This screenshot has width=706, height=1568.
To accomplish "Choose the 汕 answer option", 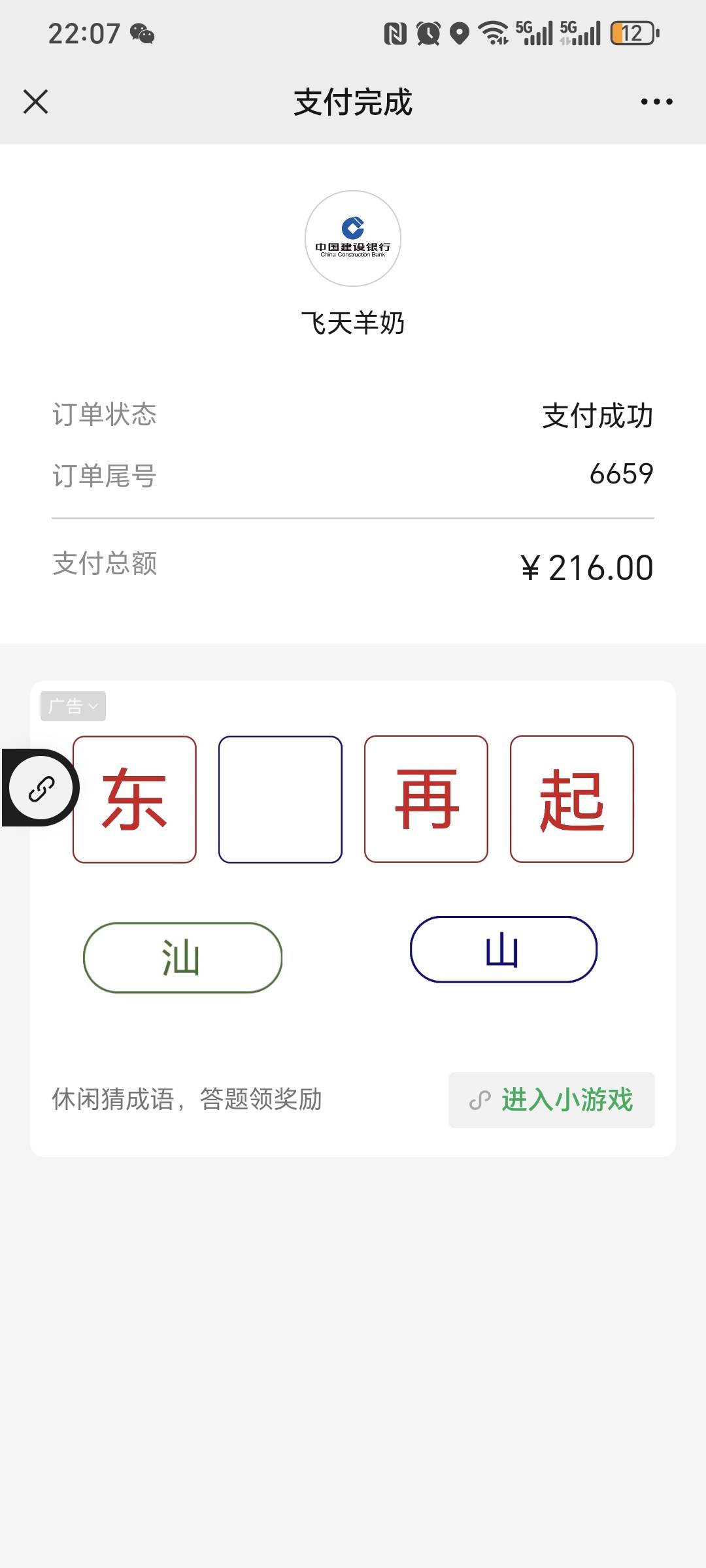I will 182,958.
